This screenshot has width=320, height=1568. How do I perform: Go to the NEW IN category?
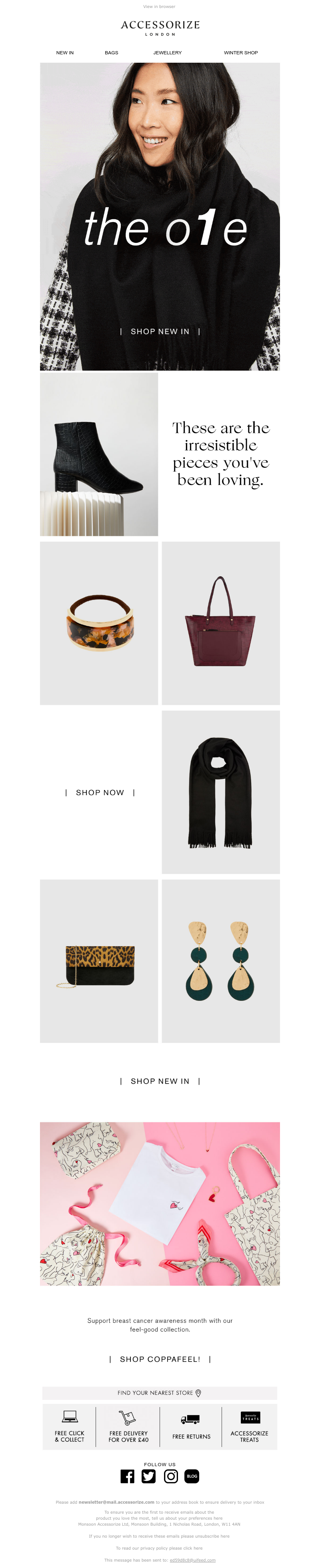[x=65, y=53]
